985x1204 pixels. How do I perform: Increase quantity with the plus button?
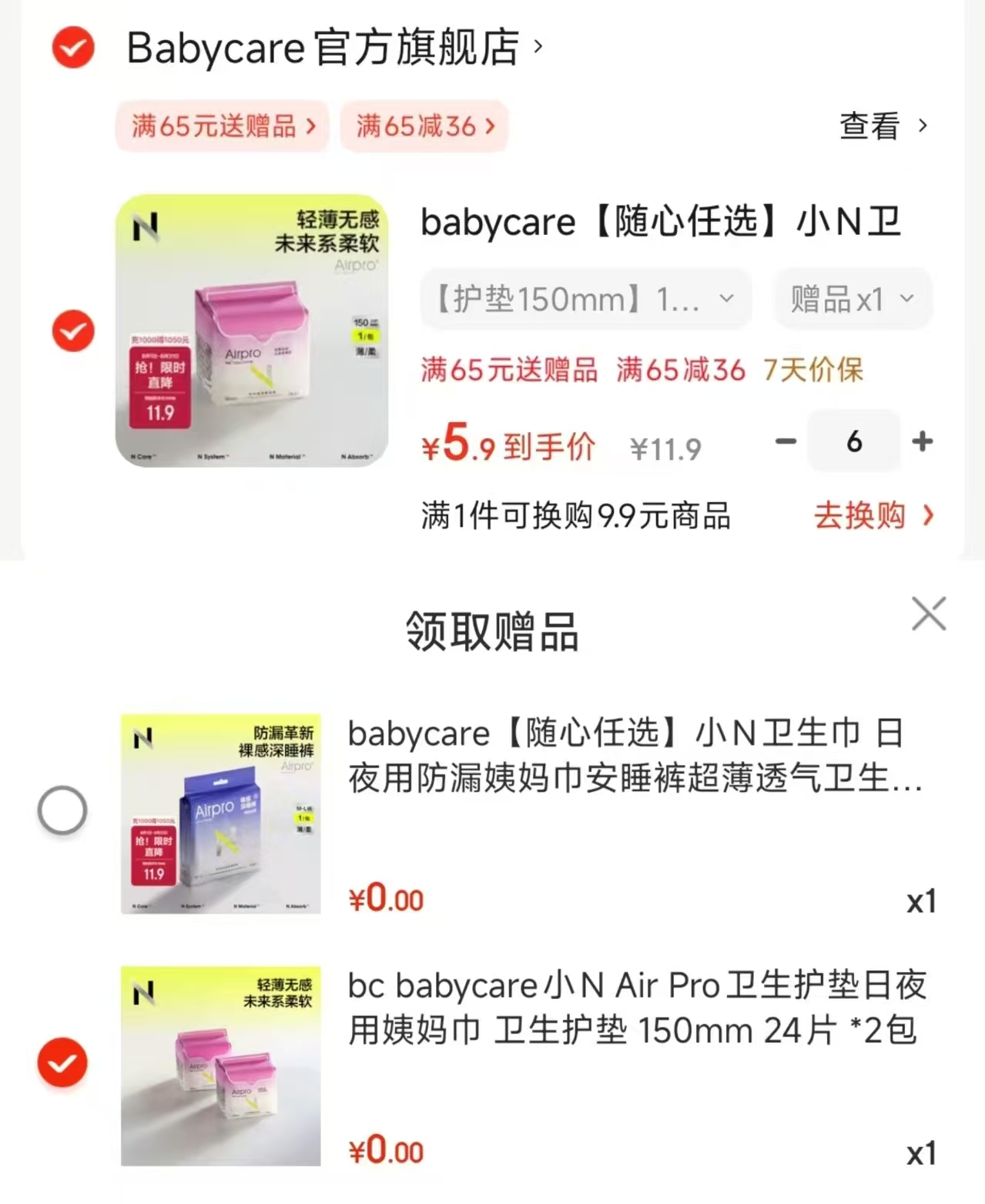(922, 441)
